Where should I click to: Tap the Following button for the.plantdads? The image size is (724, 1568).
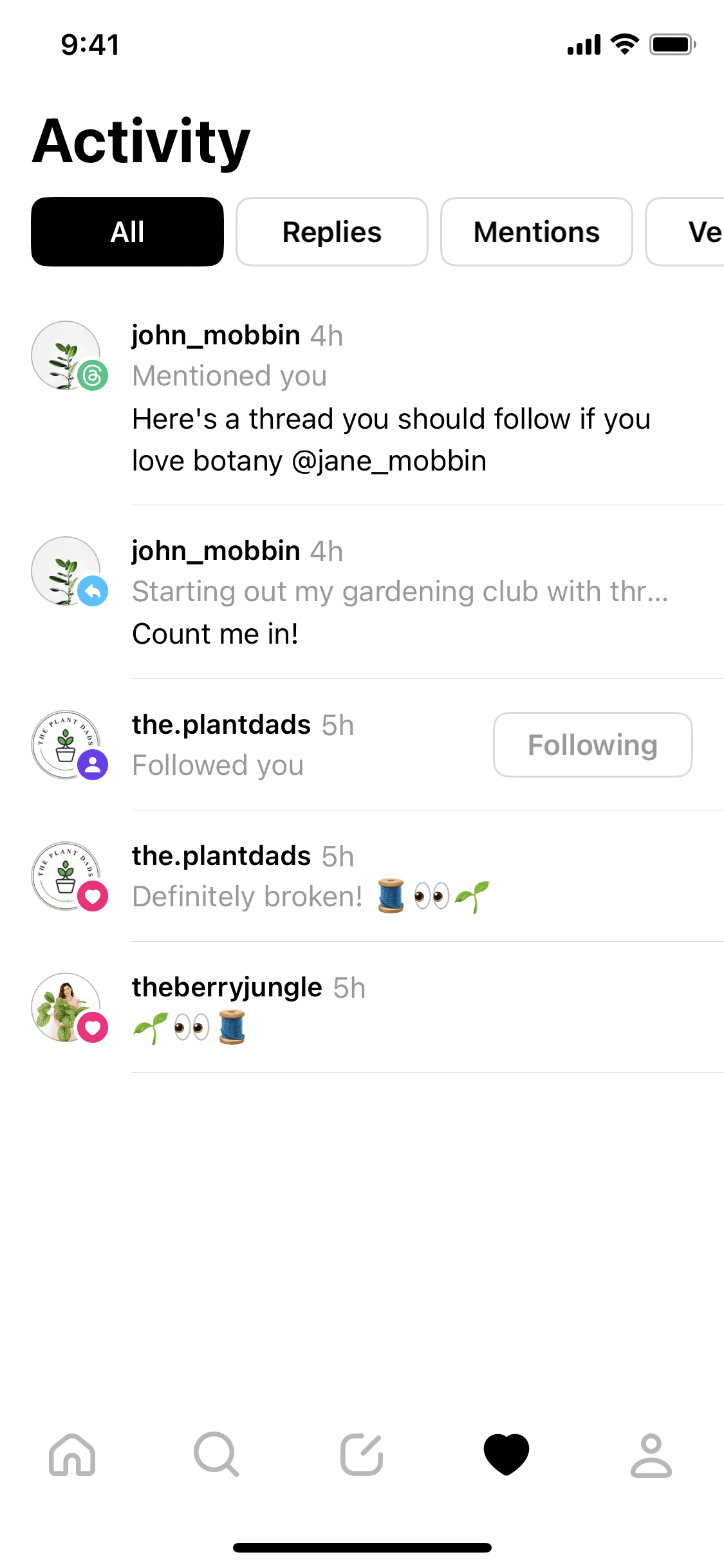(592, 745)
